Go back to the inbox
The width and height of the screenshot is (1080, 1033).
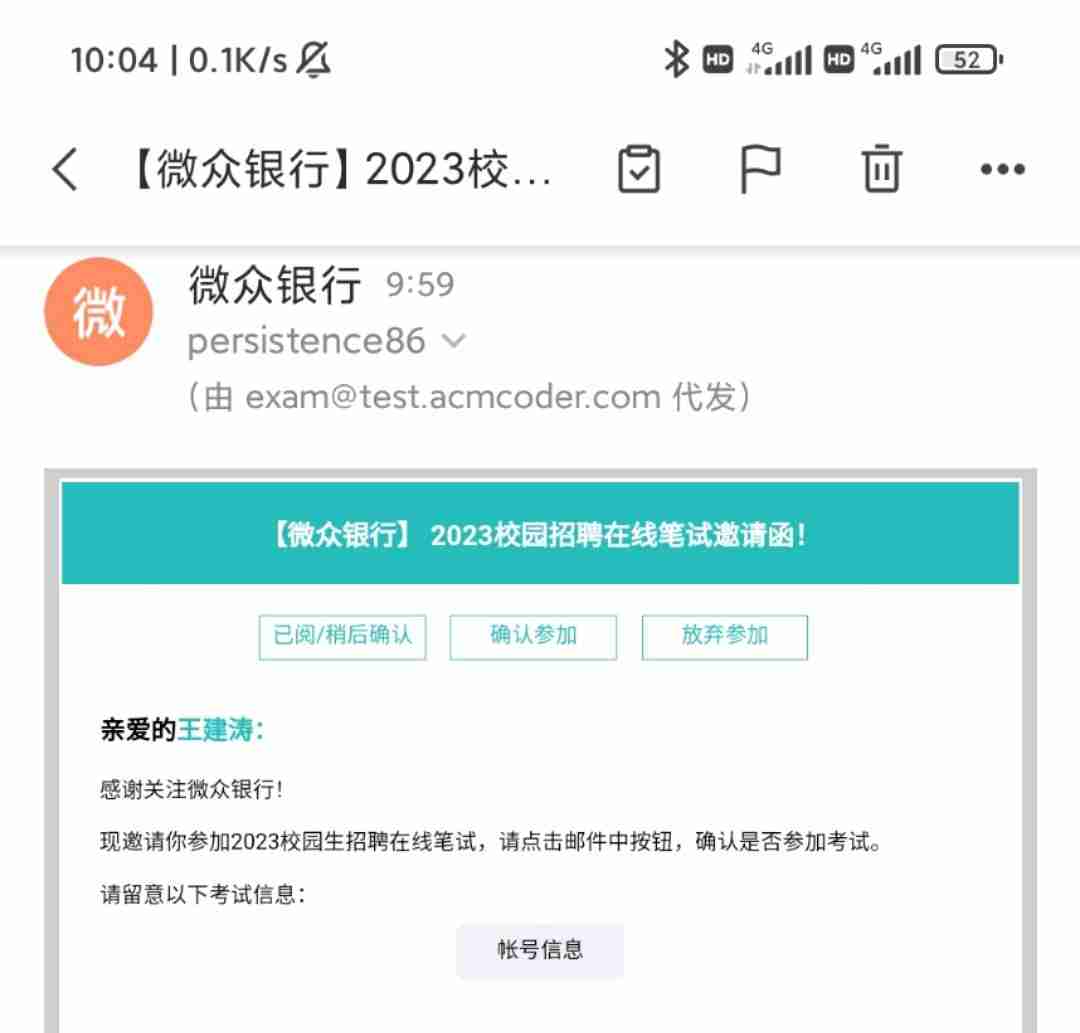coord(65,170)
